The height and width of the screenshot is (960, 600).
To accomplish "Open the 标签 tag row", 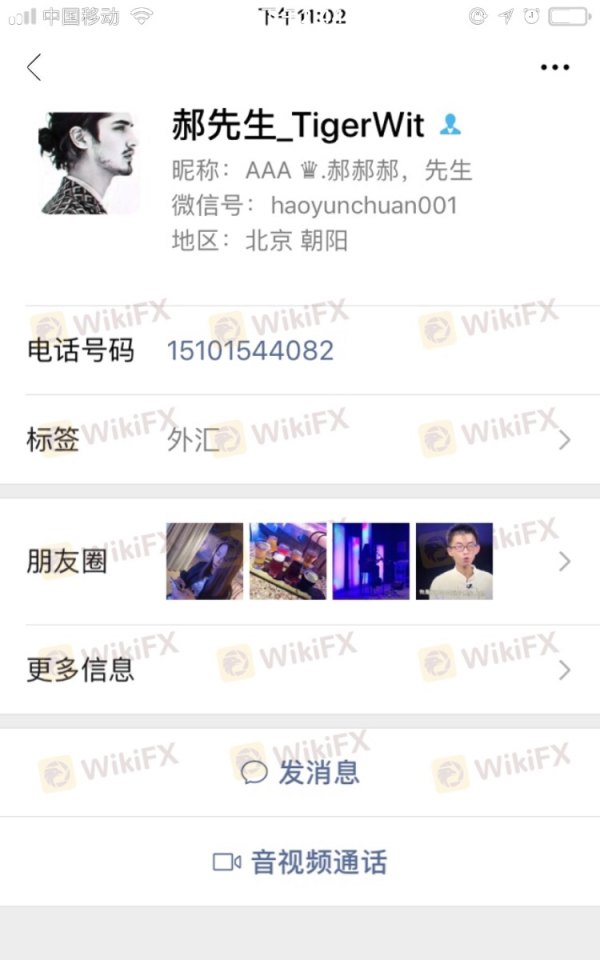I will [x=300, y=440].
